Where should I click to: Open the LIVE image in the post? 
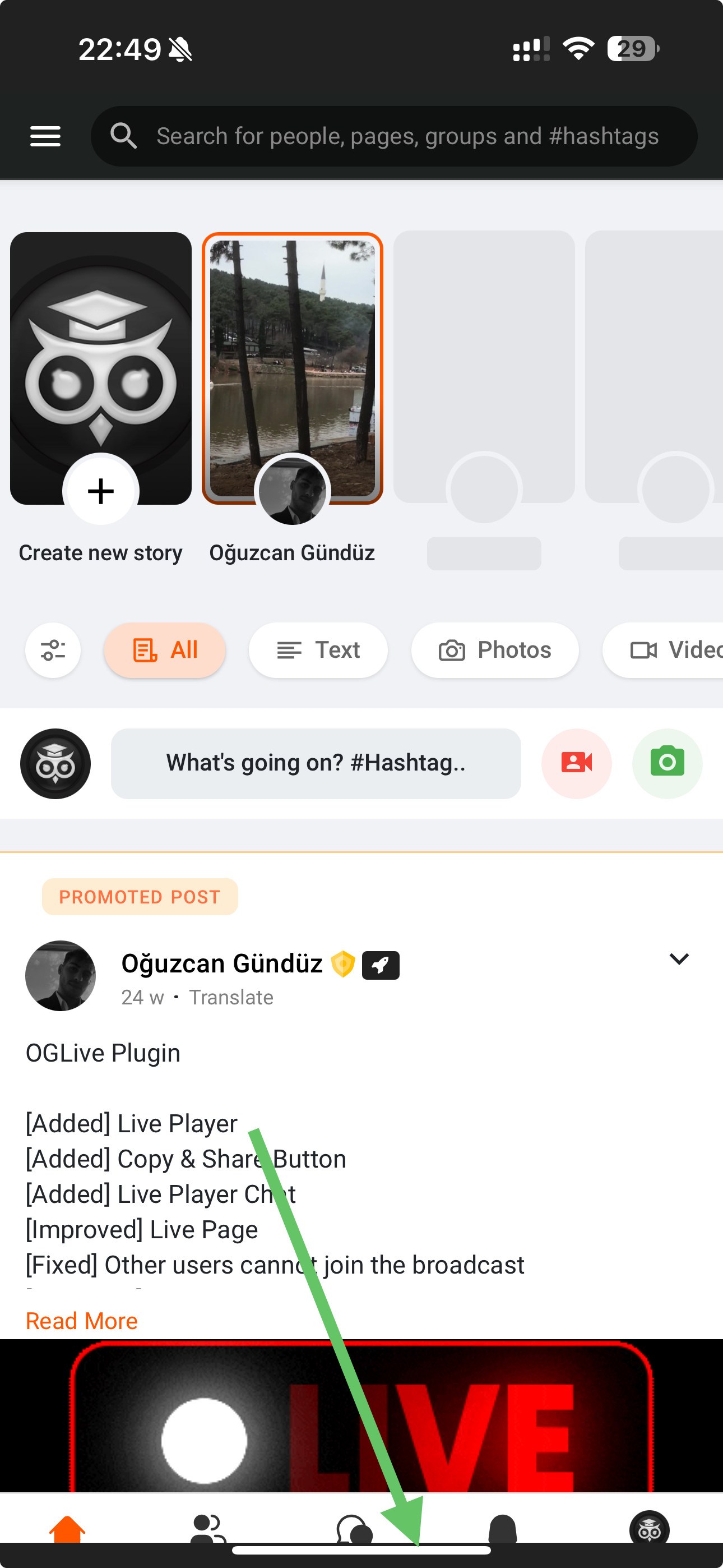pos(361,1418)
